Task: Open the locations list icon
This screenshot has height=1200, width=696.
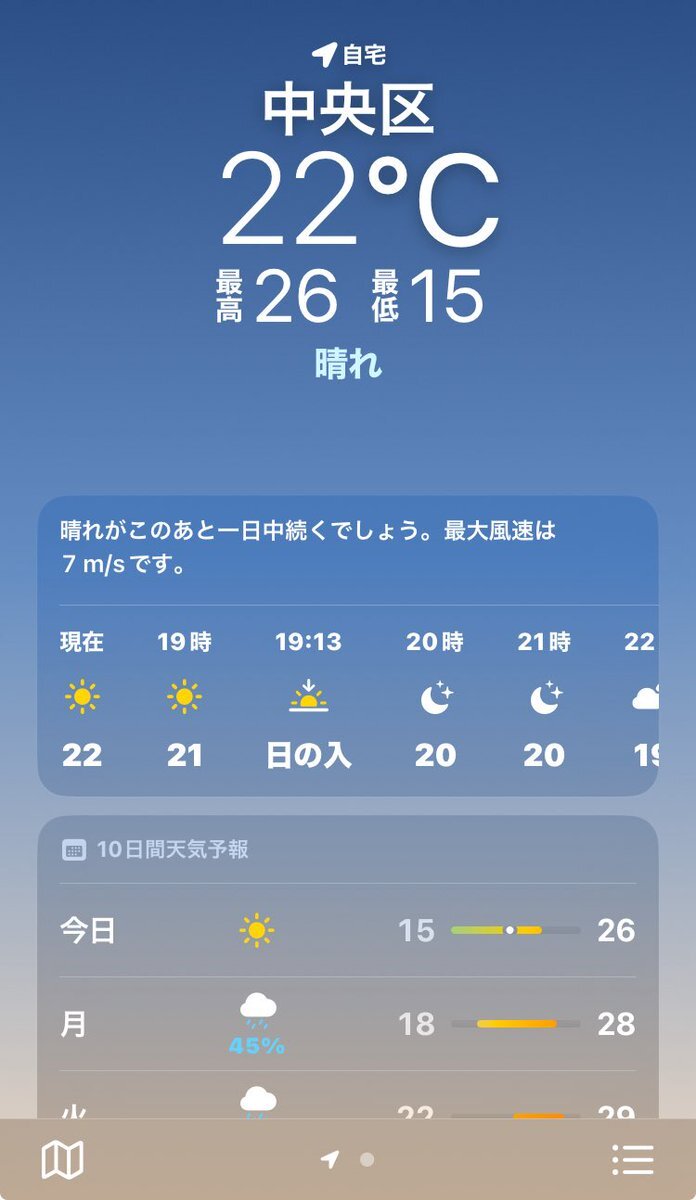Action: point(633,1160)
